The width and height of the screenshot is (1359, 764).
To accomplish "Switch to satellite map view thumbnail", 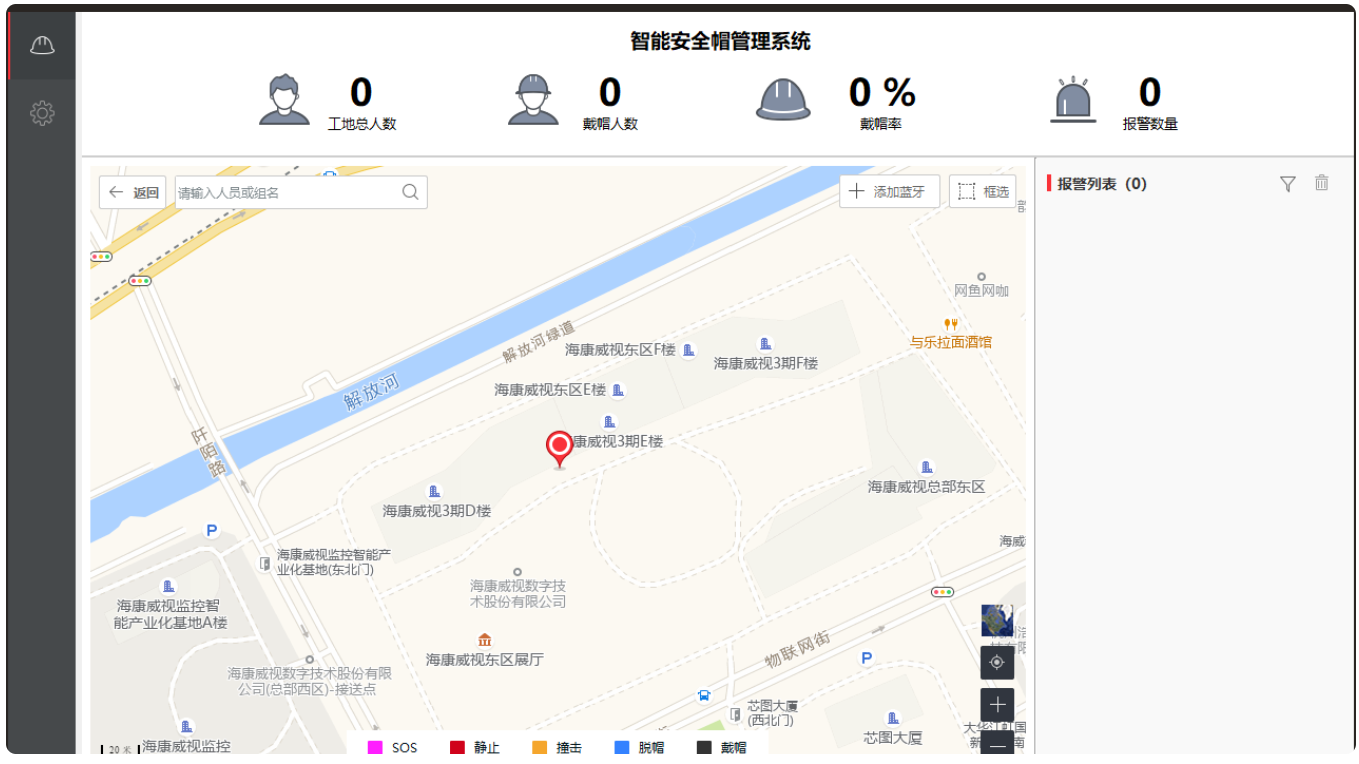I will click(997, 620).
